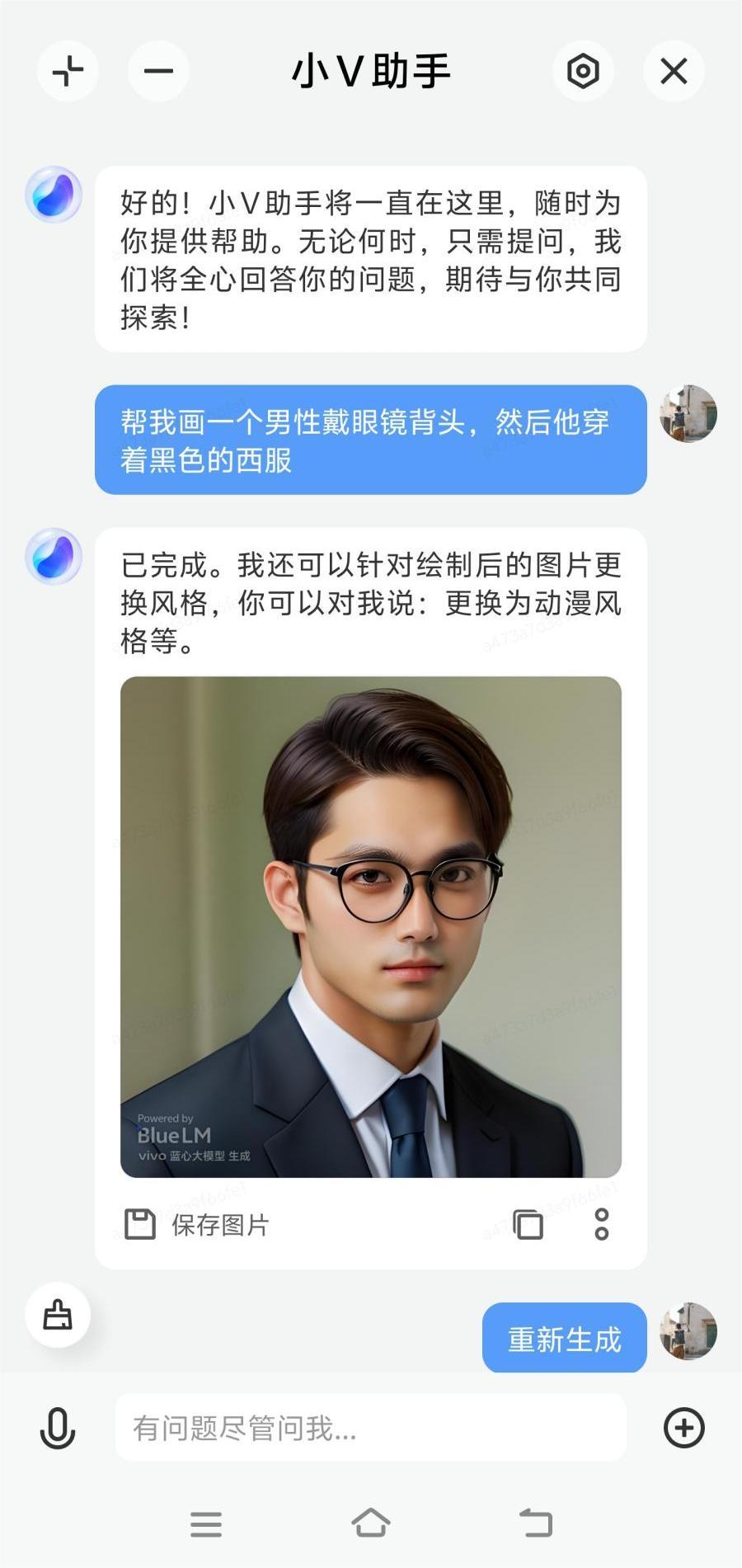Open the generated portrait image
The height and width of the screenshot is (1568, 742).
[x=371, y=926]
